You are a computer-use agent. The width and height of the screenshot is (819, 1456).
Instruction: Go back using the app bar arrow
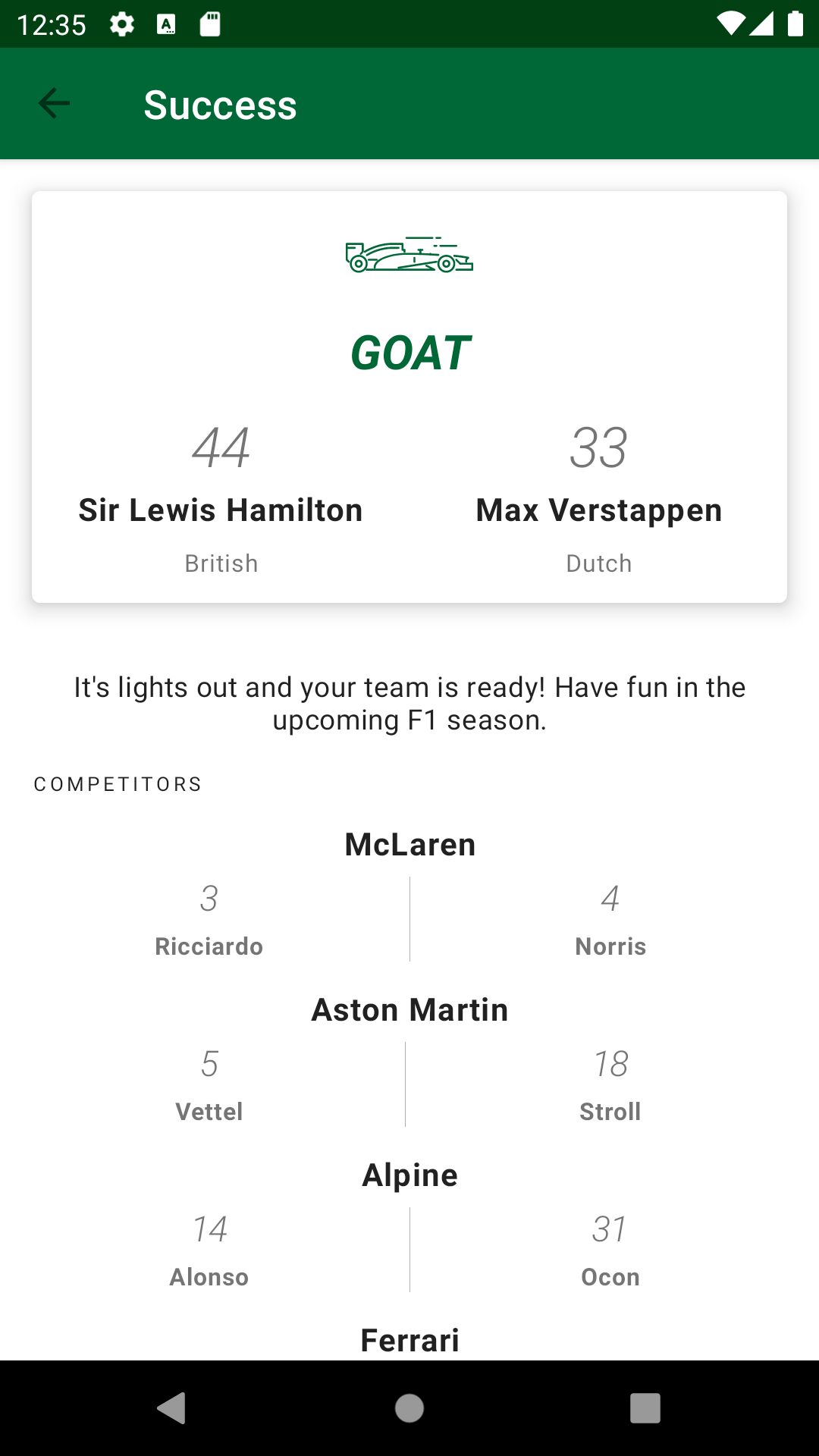54,104
